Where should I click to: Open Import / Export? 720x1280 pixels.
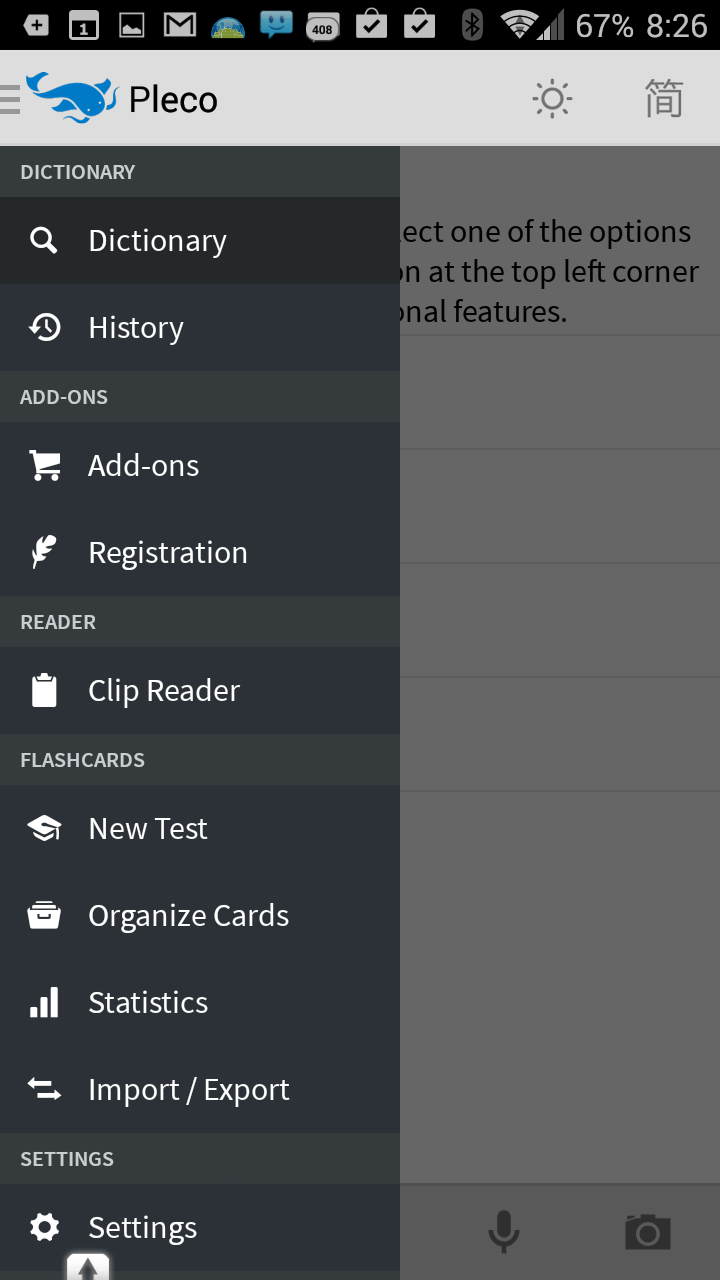[x=200, y=1089]
